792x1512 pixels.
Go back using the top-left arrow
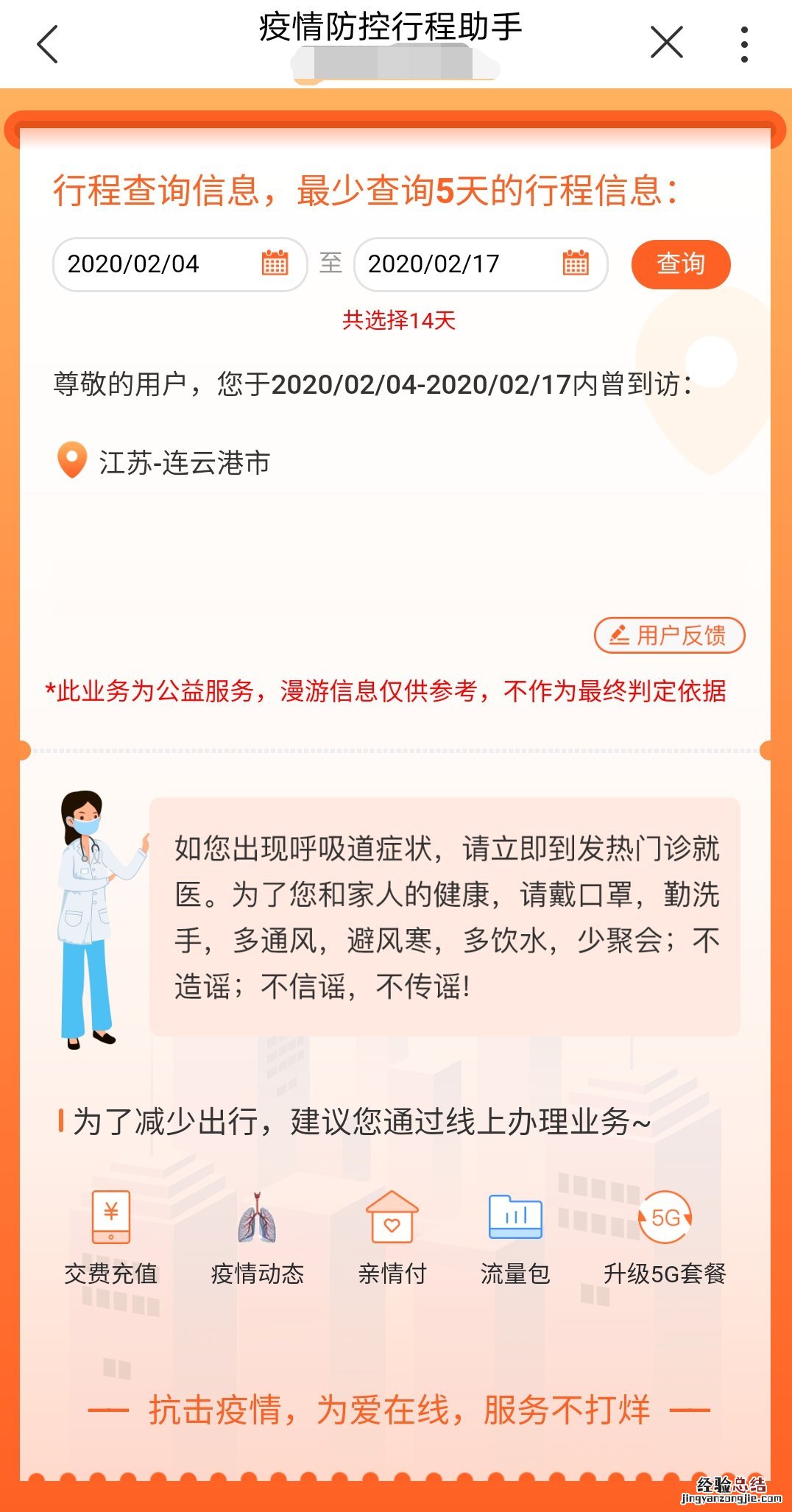(x=47, y=44)
